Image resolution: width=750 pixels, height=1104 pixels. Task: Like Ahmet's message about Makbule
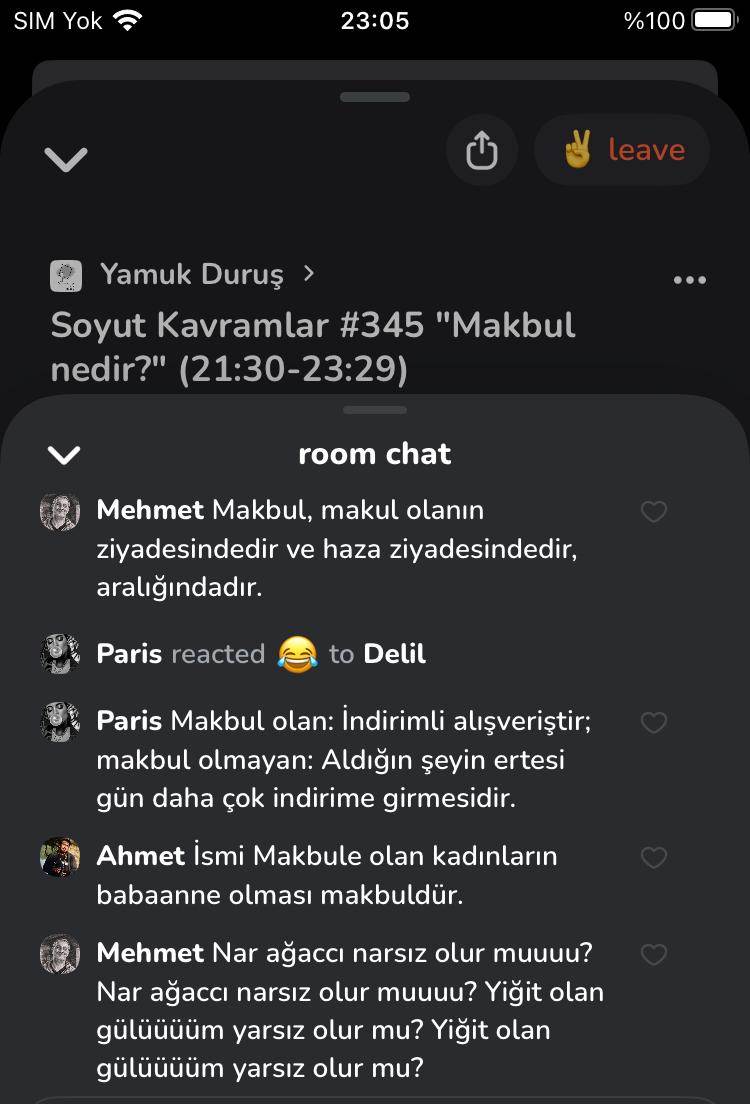tap(653, 857)
